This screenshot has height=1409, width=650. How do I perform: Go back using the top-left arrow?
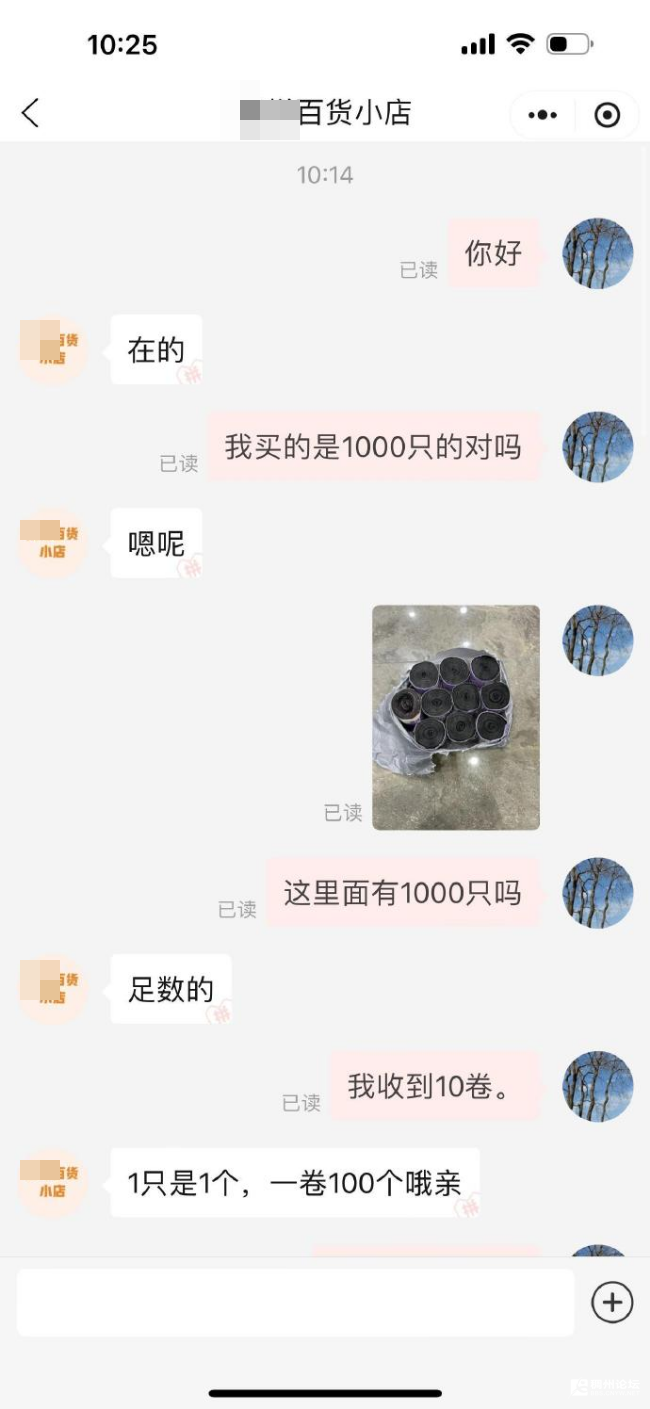(x=31, y=113)
